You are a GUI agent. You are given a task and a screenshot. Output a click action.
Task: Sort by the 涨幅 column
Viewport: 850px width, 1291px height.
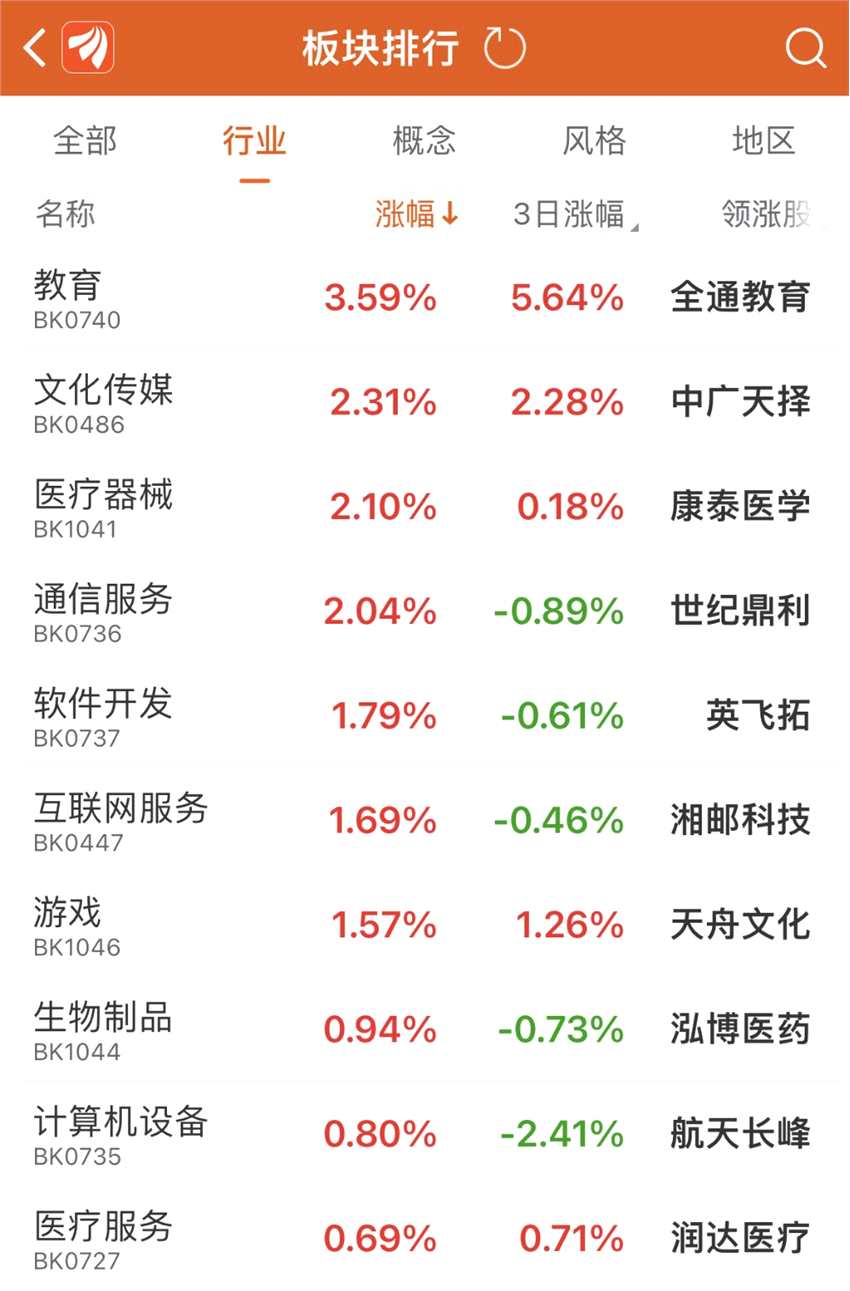416,214
